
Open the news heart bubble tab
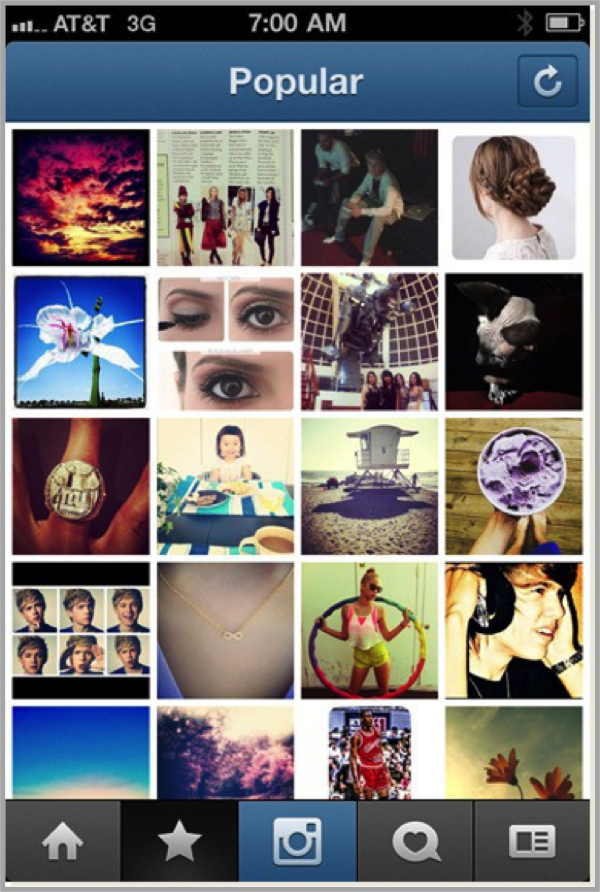tap(415, 842)
